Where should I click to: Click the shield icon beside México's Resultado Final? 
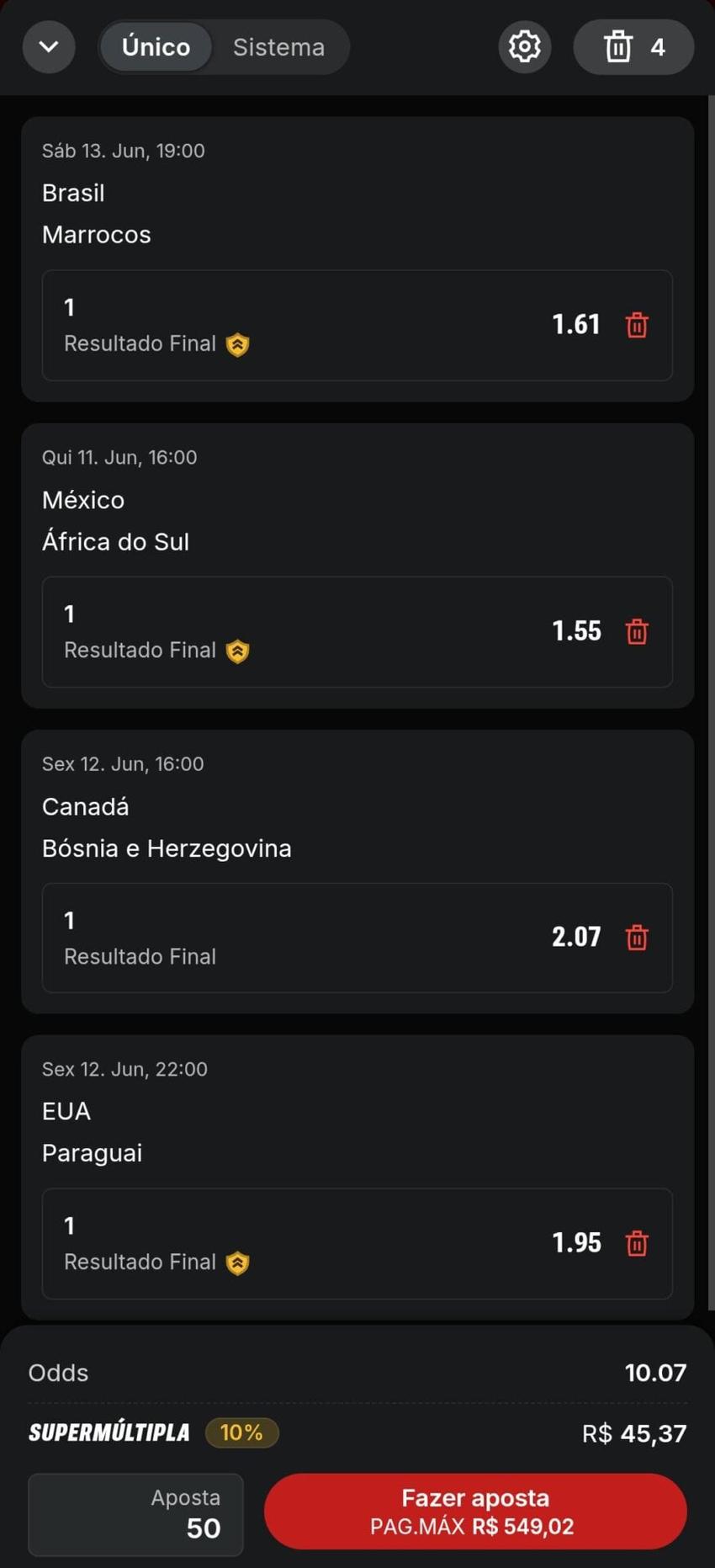click(238, 651)
